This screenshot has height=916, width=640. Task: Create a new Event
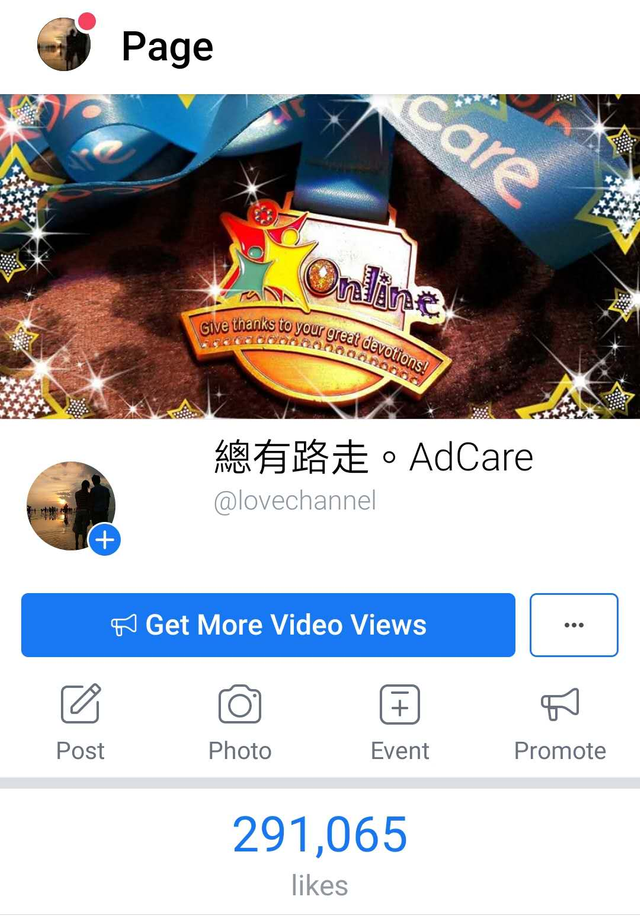coord(400,722)
